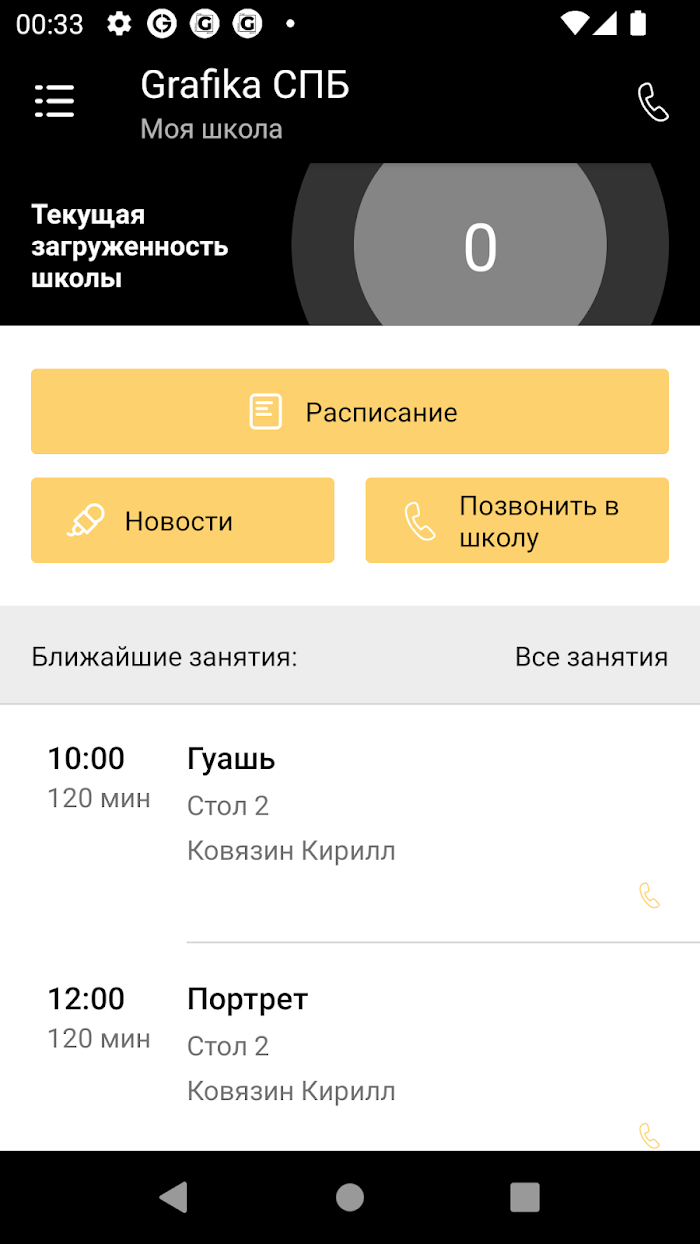Open the Гуашь lesson at 10:00
700x1244 pixels.
coord(350,823)
